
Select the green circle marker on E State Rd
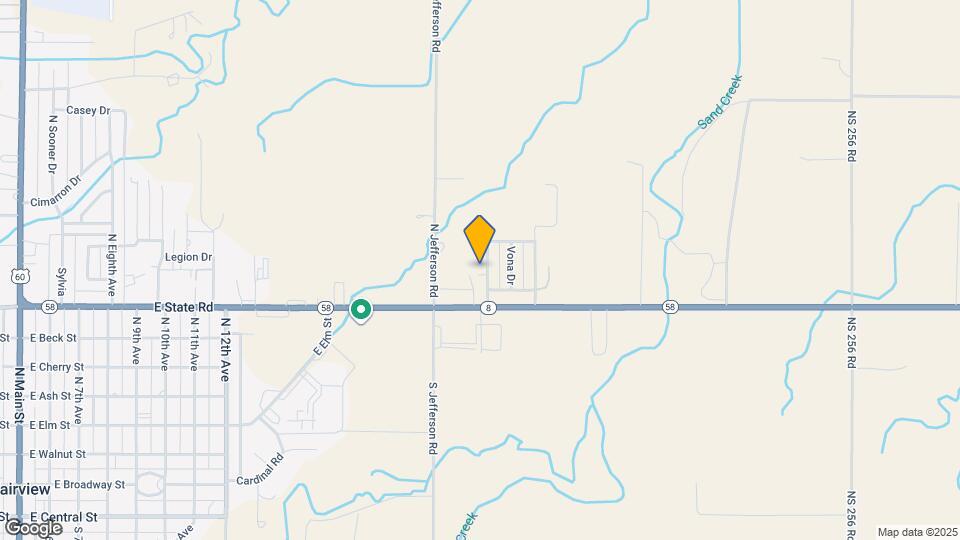point(361,310)
